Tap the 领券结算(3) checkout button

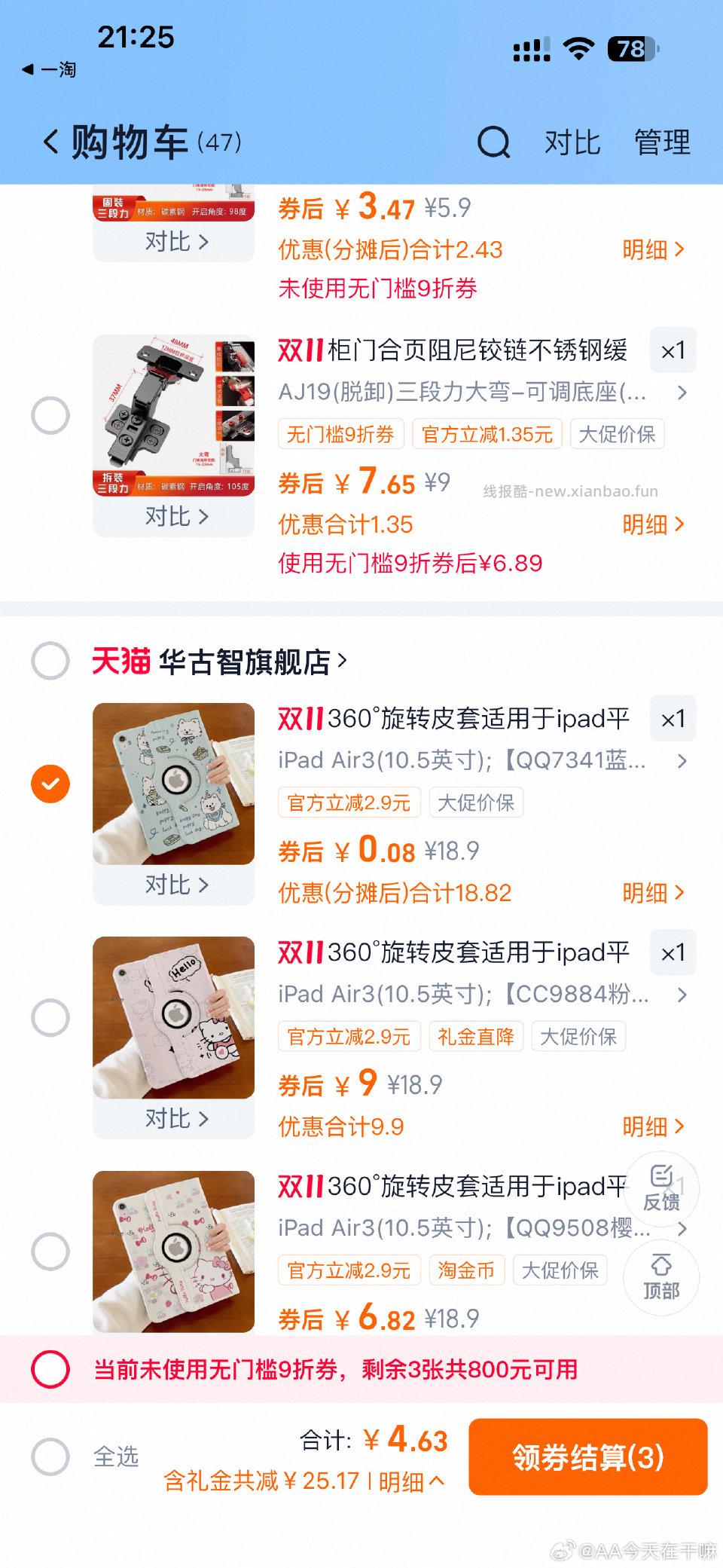pos(587,1456)
